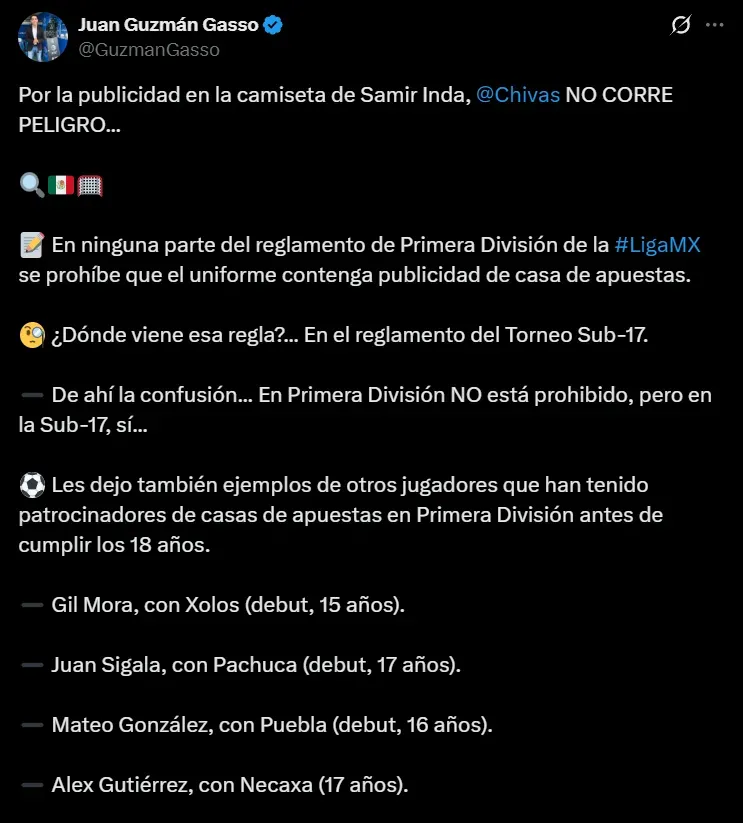Screen dimensions: 743x823
Task: Open the Juan Guzmán Gasso author name
Action: click(168, 25)
